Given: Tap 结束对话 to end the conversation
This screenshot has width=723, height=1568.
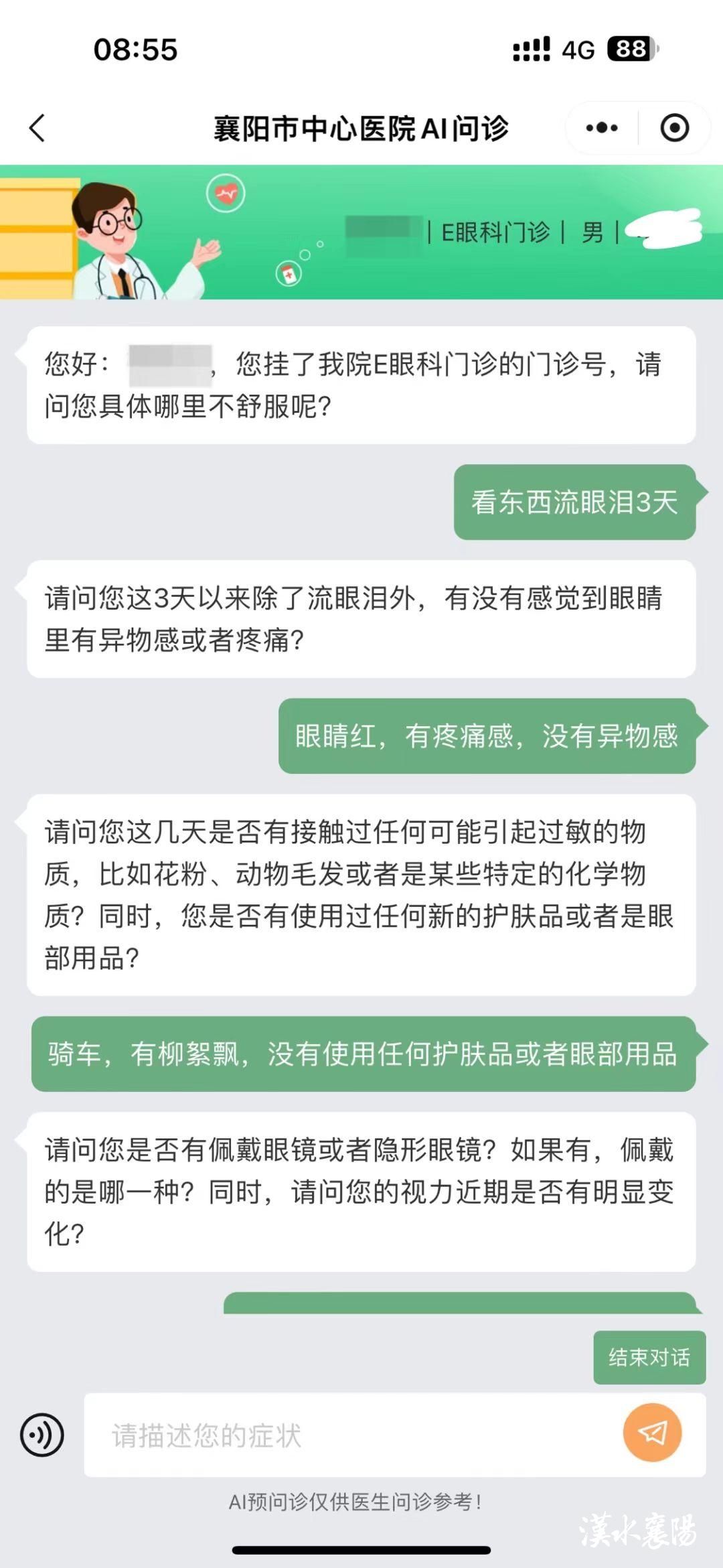Looking at the screenshot, I should coord(649,1358).
